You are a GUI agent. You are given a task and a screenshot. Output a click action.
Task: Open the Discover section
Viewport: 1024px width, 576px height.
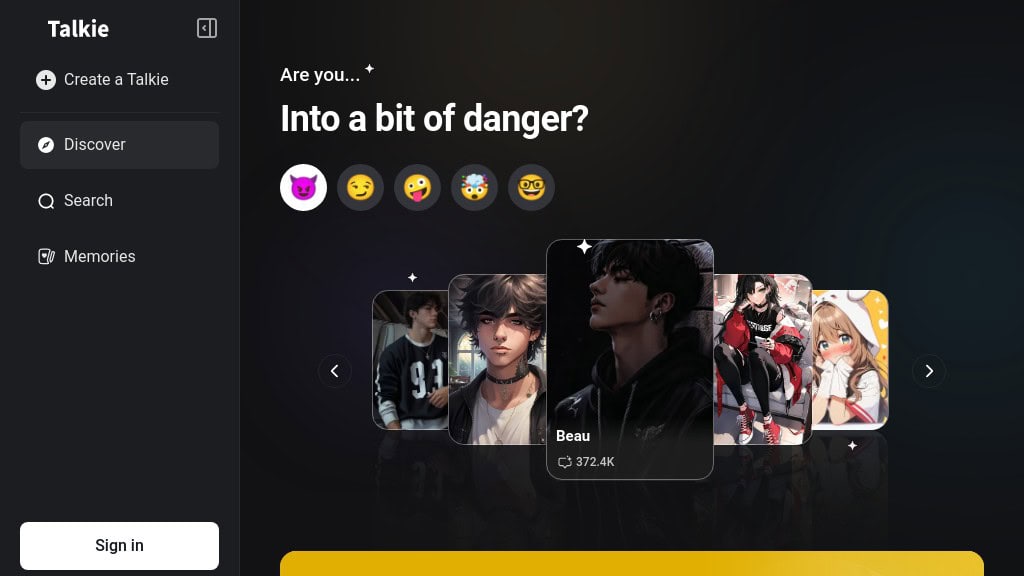pyautogui.click(x=119, y=145)
